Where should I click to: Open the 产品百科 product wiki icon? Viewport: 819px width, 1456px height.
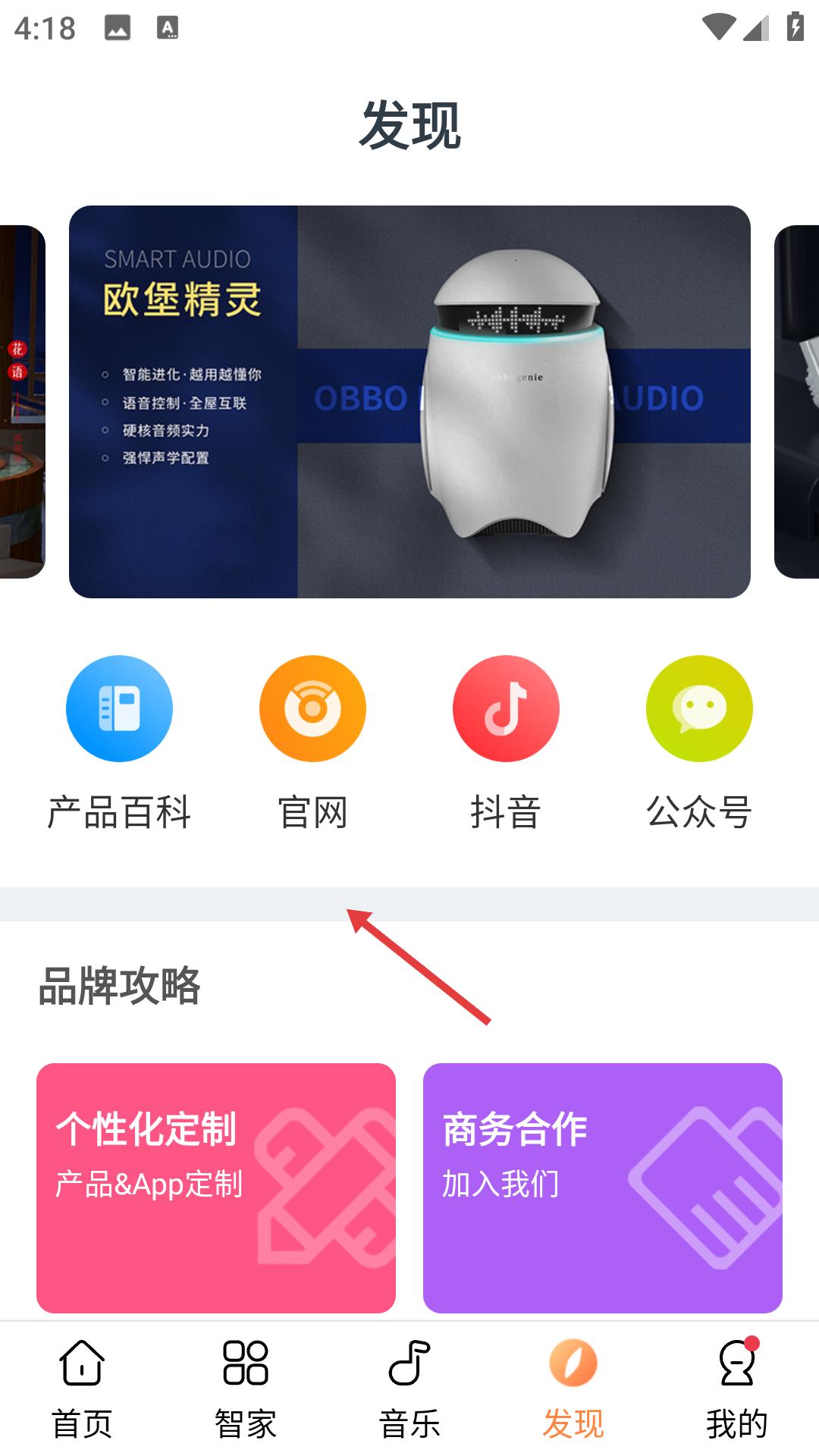[119, 708]
